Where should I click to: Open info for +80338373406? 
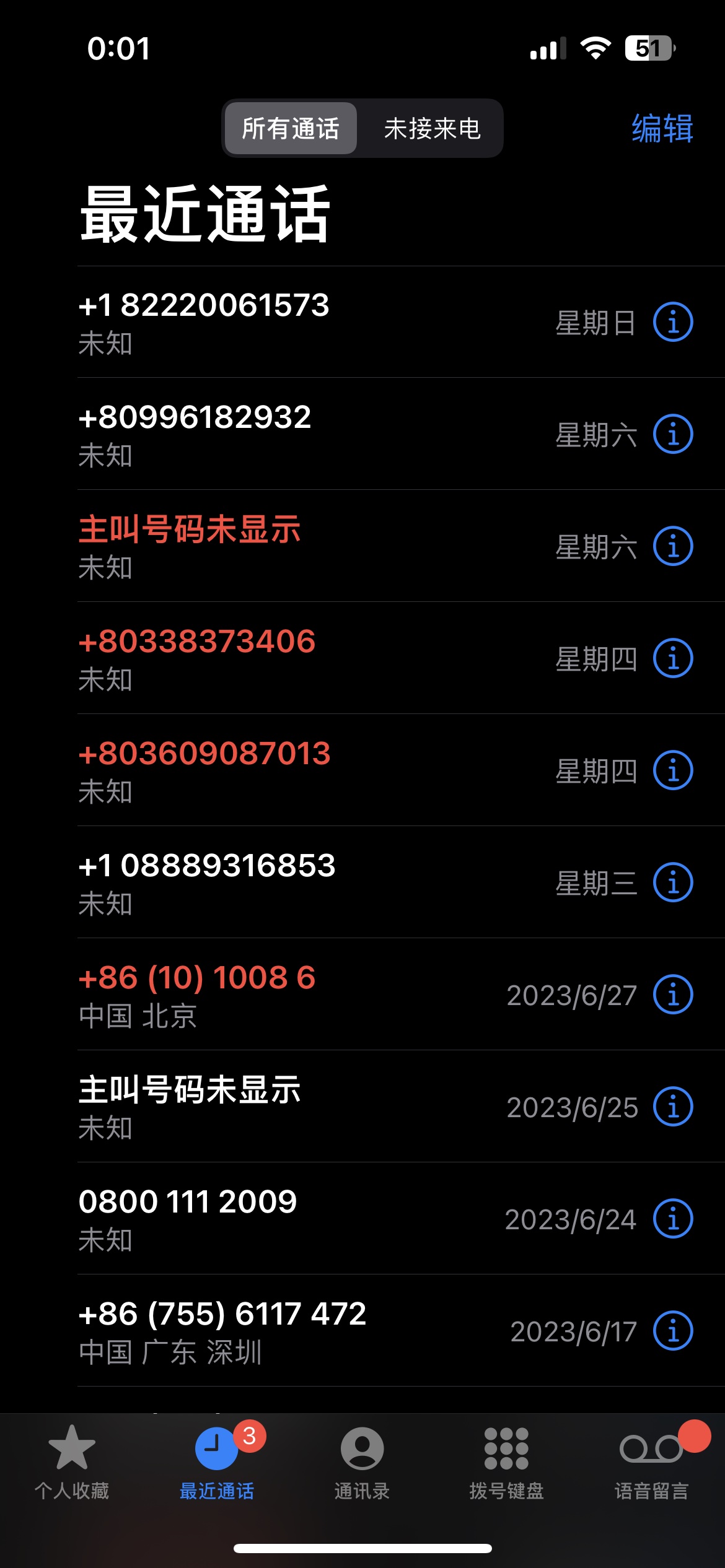(x=673, y=658)
